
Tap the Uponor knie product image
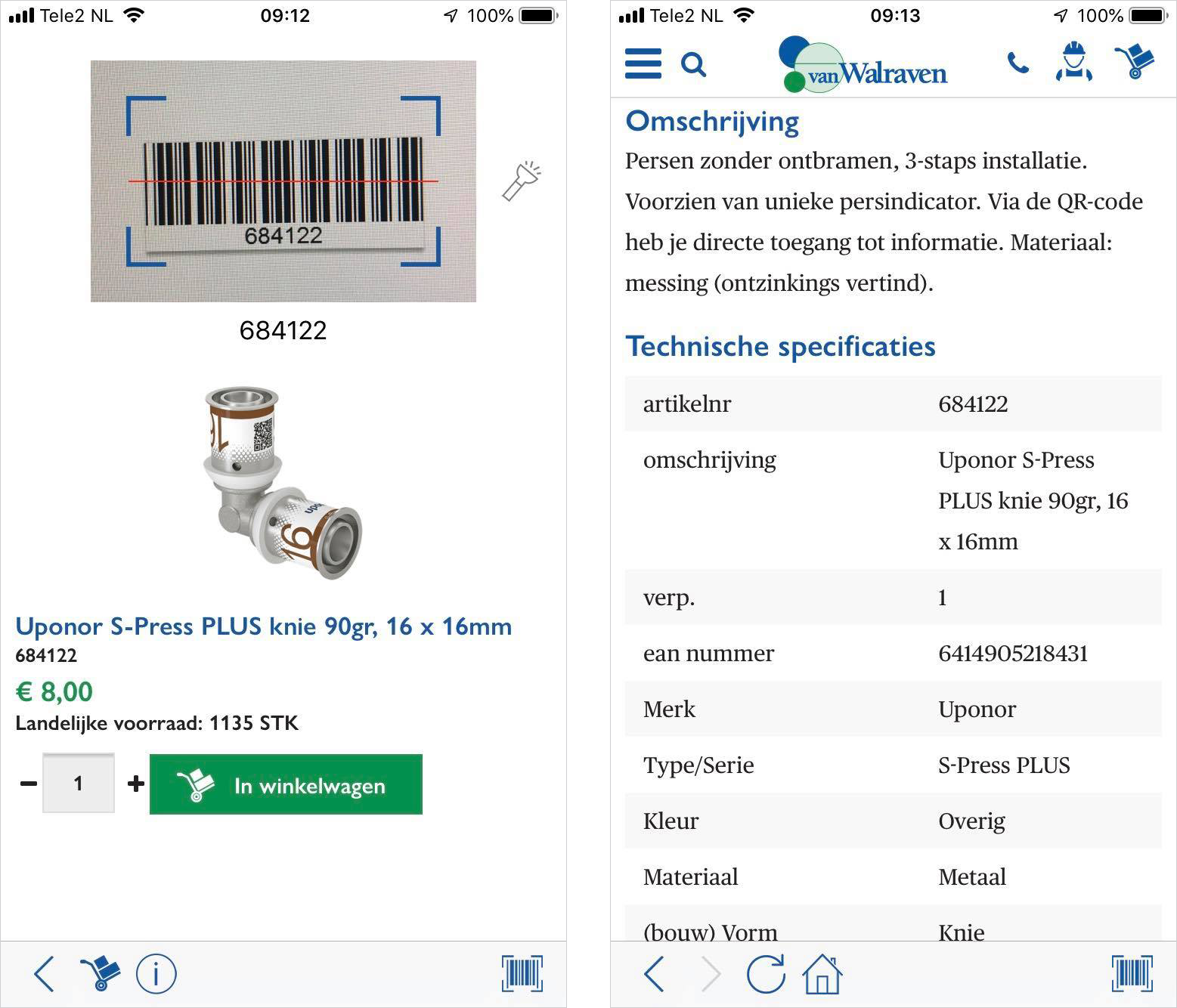coord(283,484)
